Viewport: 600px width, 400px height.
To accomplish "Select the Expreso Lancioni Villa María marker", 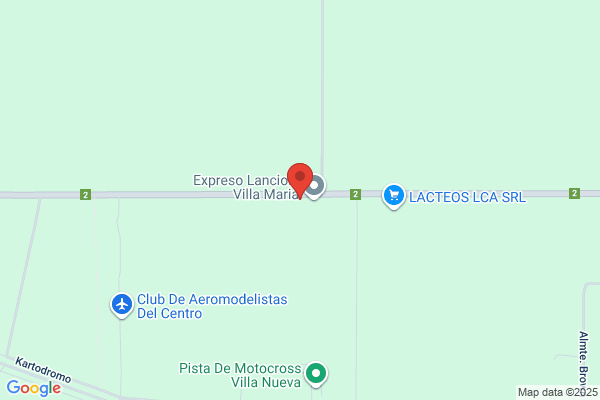I will (x=316, y=187).
